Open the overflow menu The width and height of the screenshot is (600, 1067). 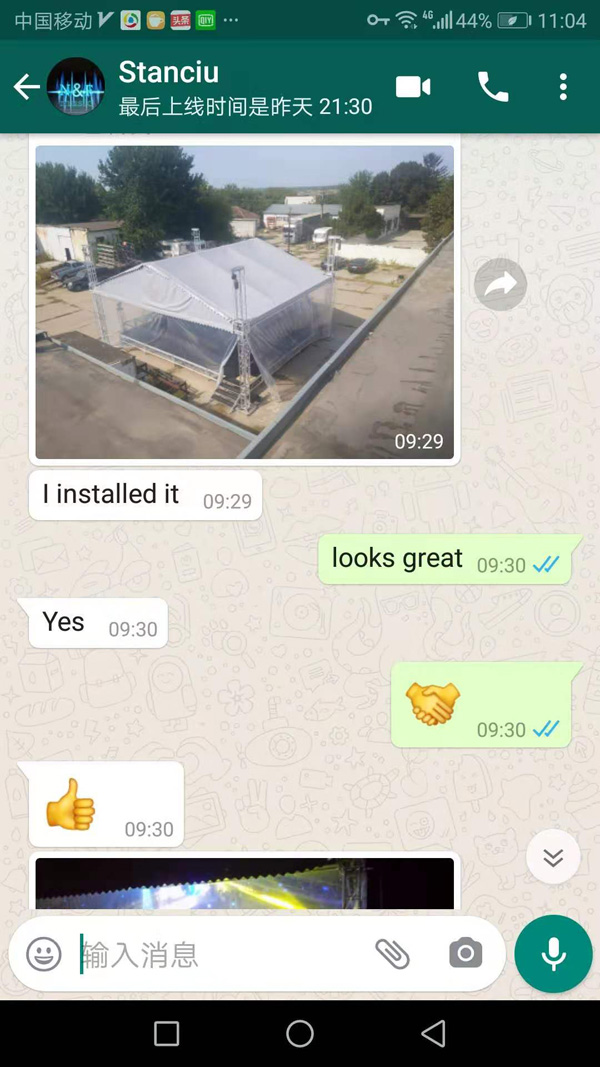tap(563, 87)
